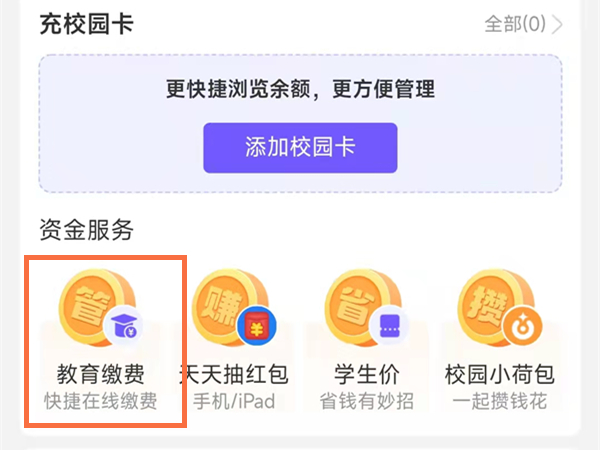View all campus cards via 全部(0)
The width and height of the screenshot is (600, 450).
[x=523, y=24]
